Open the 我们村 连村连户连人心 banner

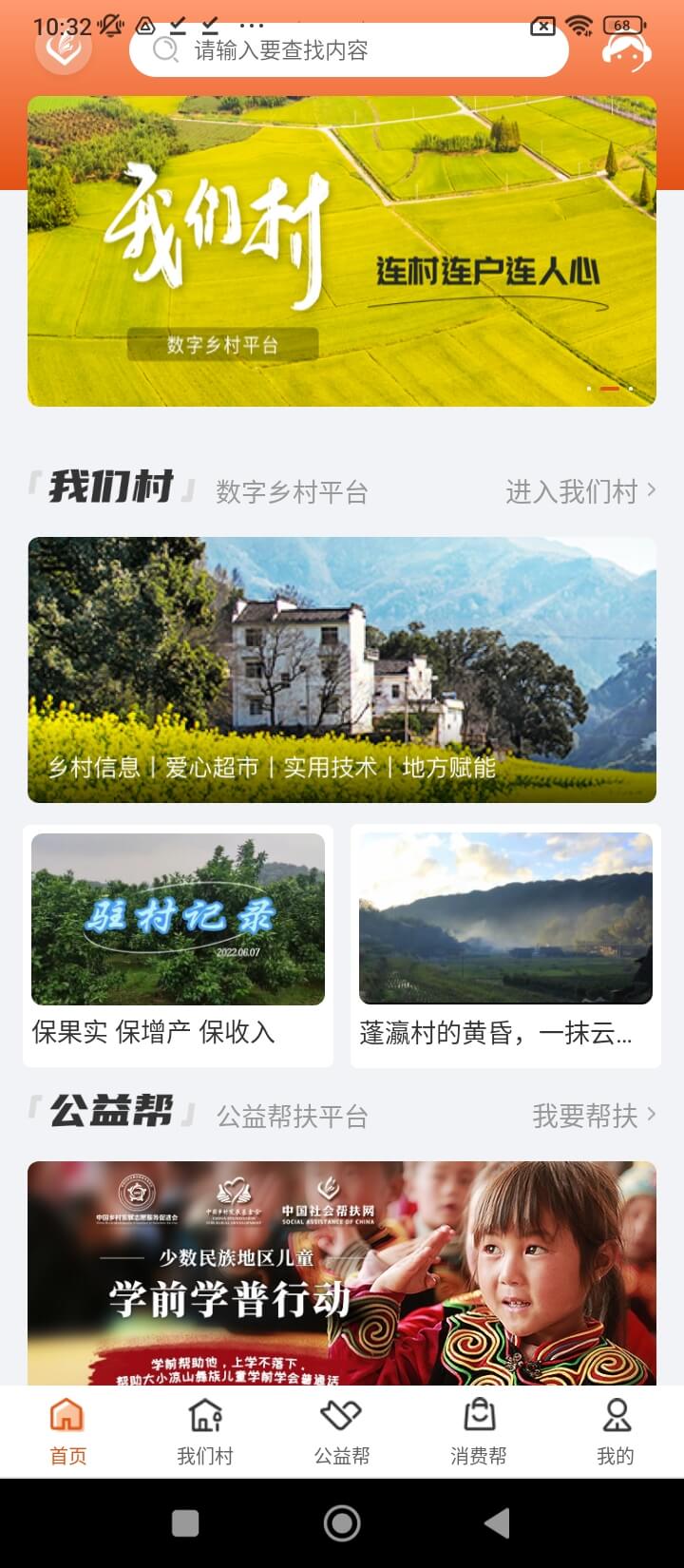click(x=342, y=251)
